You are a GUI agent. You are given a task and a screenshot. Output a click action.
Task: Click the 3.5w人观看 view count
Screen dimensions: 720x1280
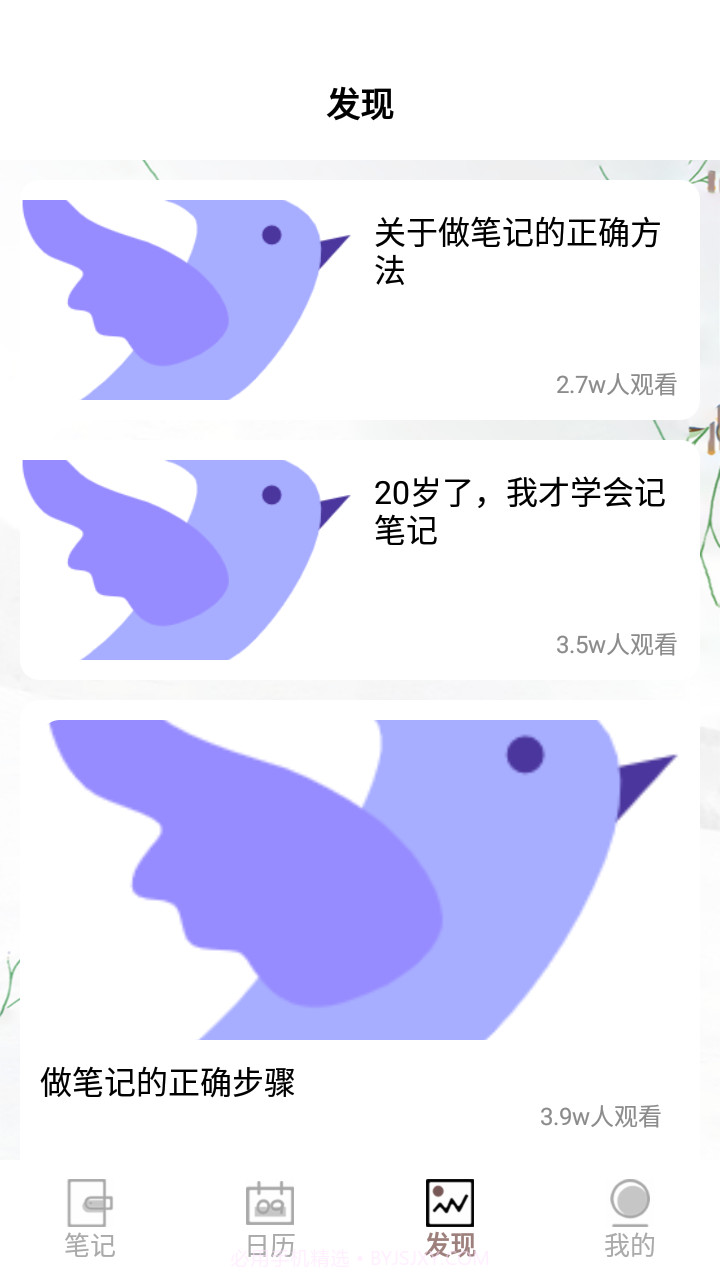coord(617,644)
